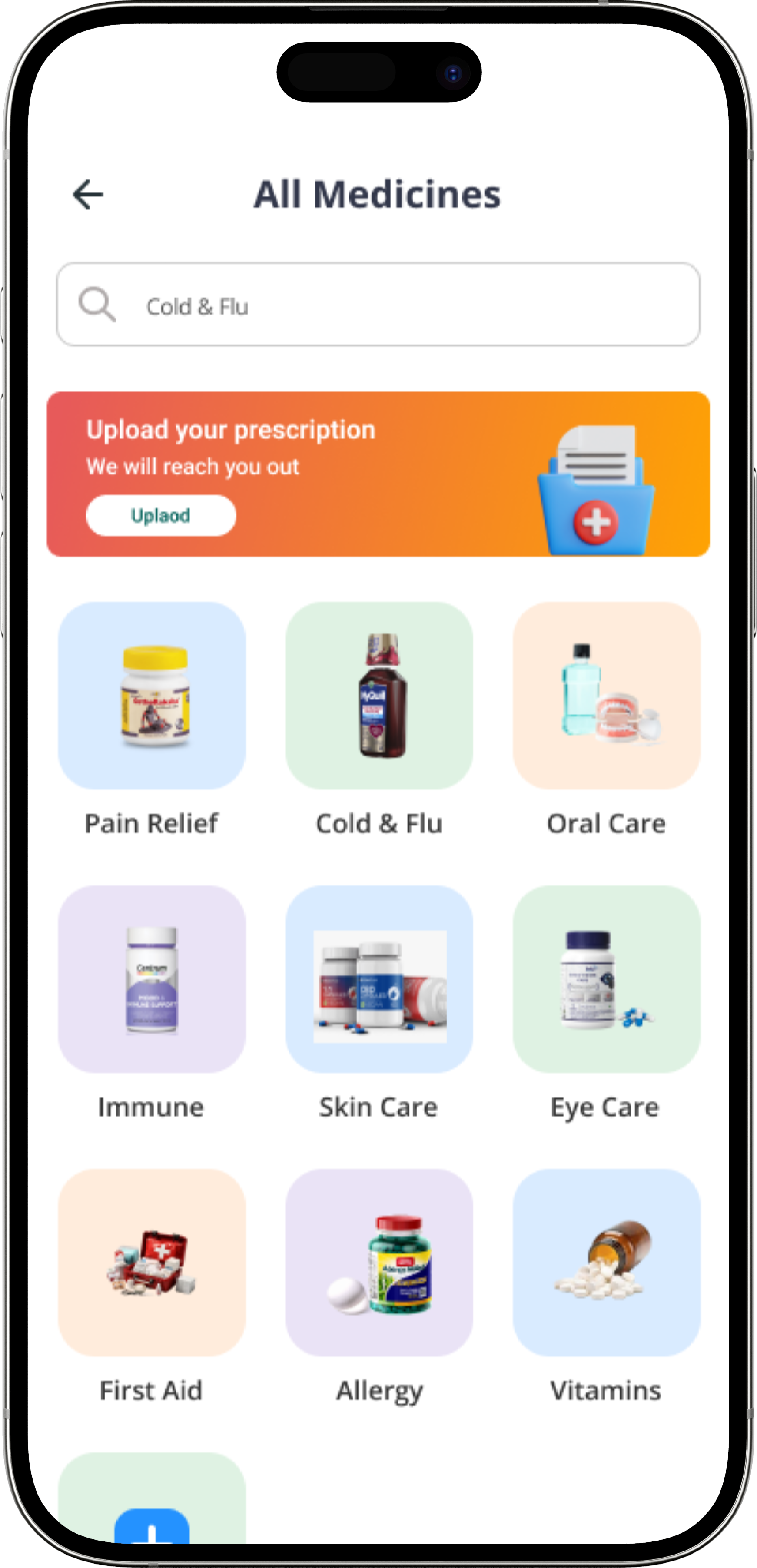Go back using the arrow icon

[88, 195]
